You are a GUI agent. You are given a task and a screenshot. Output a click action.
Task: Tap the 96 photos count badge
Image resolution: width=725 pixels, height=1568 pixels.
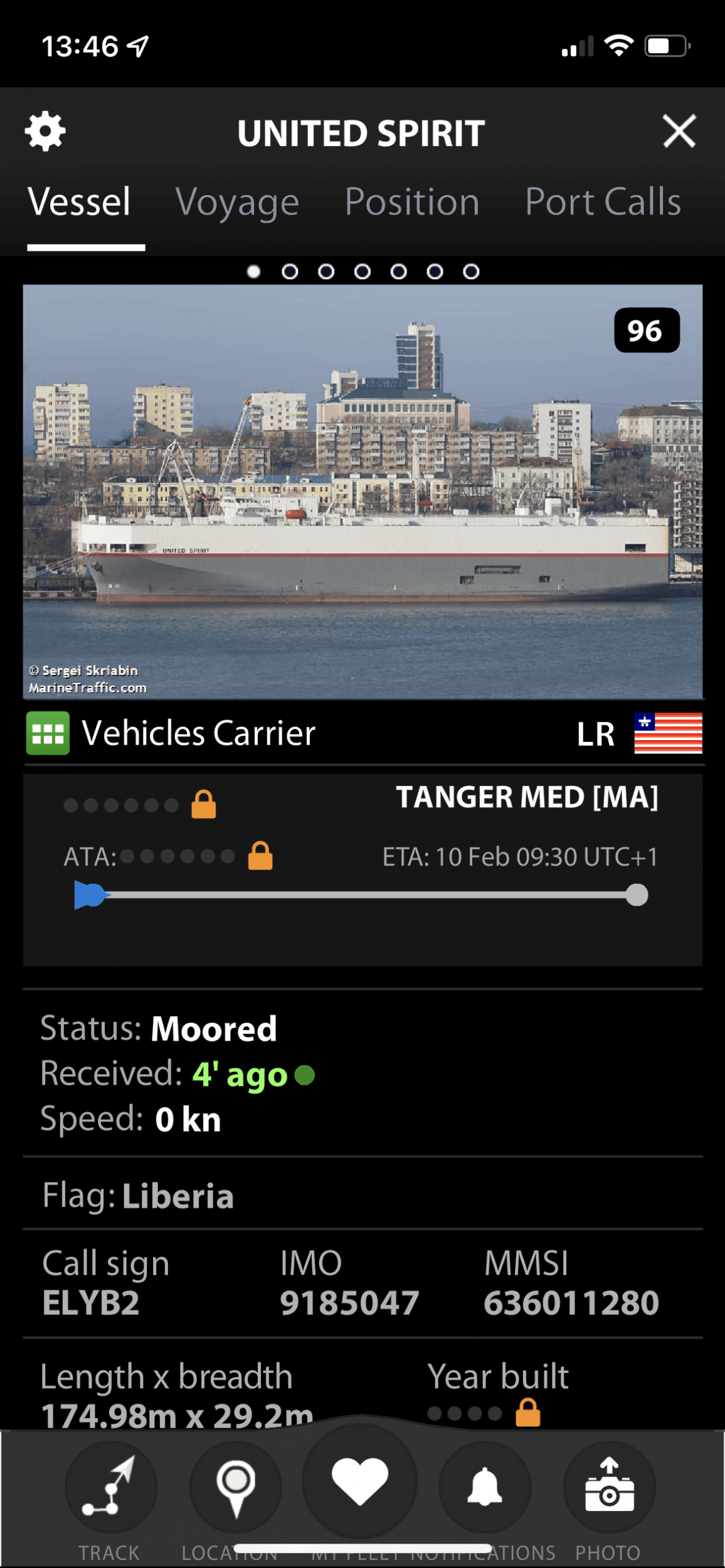647,331
